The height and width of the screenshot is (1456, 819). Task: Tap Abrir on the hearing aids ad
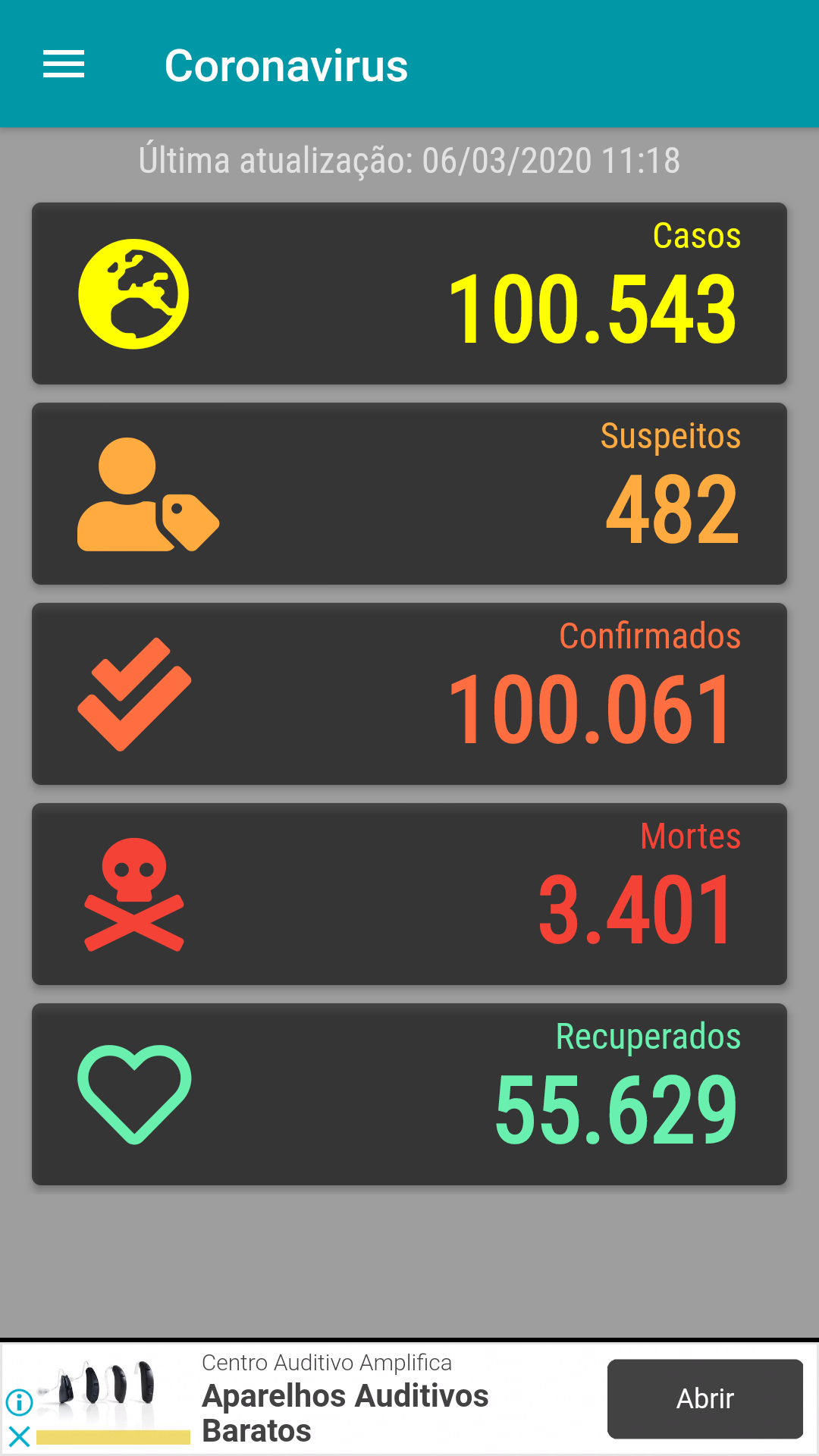pos(704,1399)
